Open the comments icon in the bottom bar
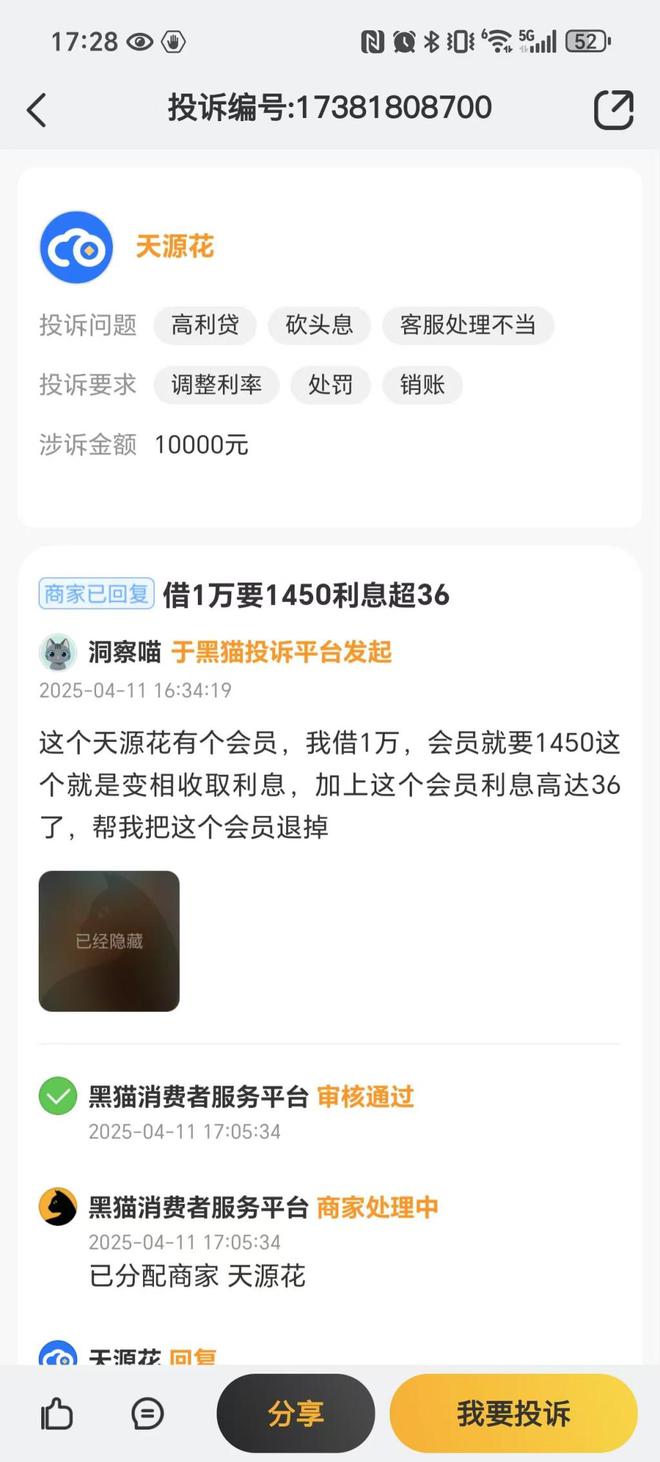Viewport: 660px width, 1462px height. click(148, 1413)
